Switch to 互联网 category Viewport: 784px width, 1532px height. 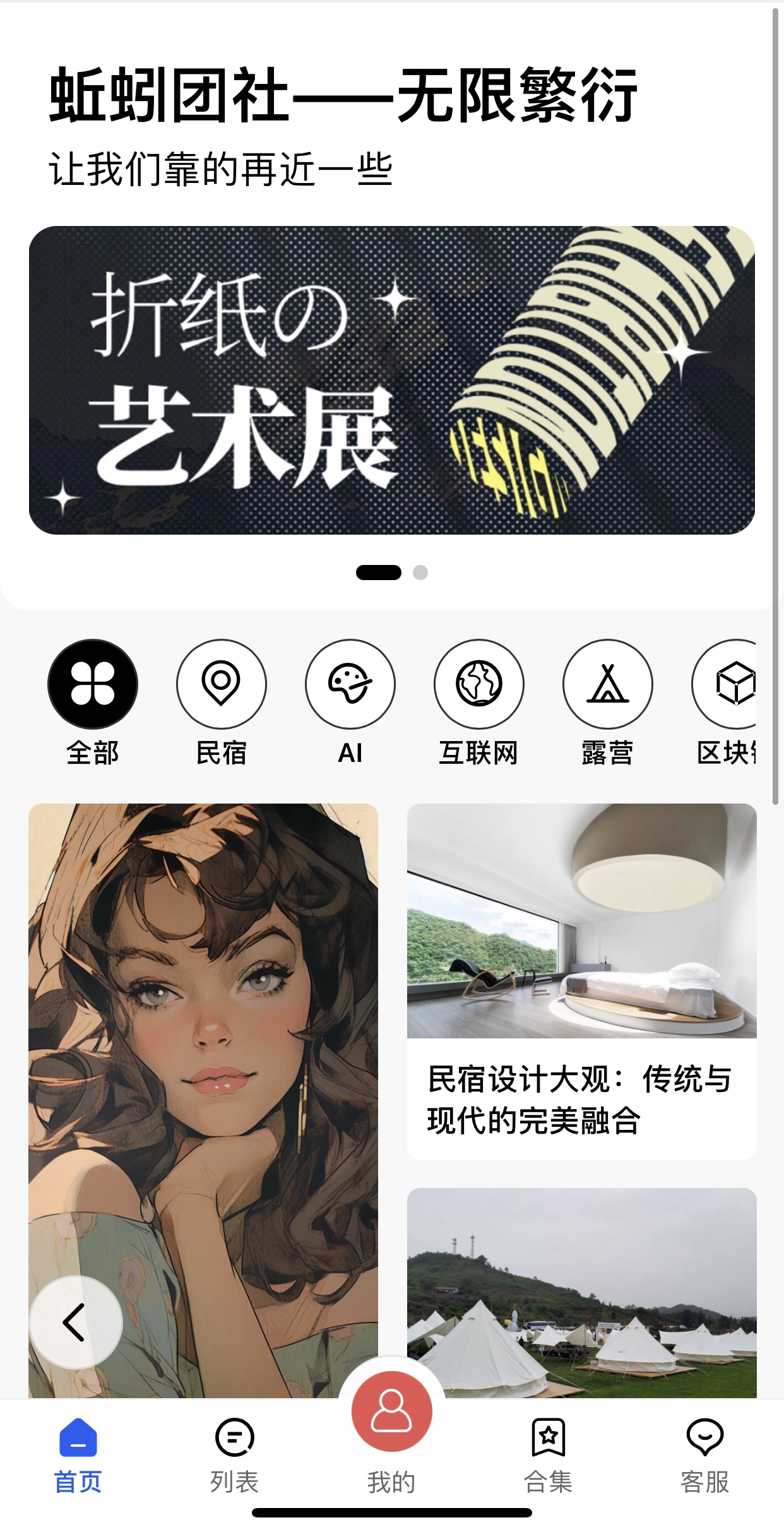click(479, 684)
